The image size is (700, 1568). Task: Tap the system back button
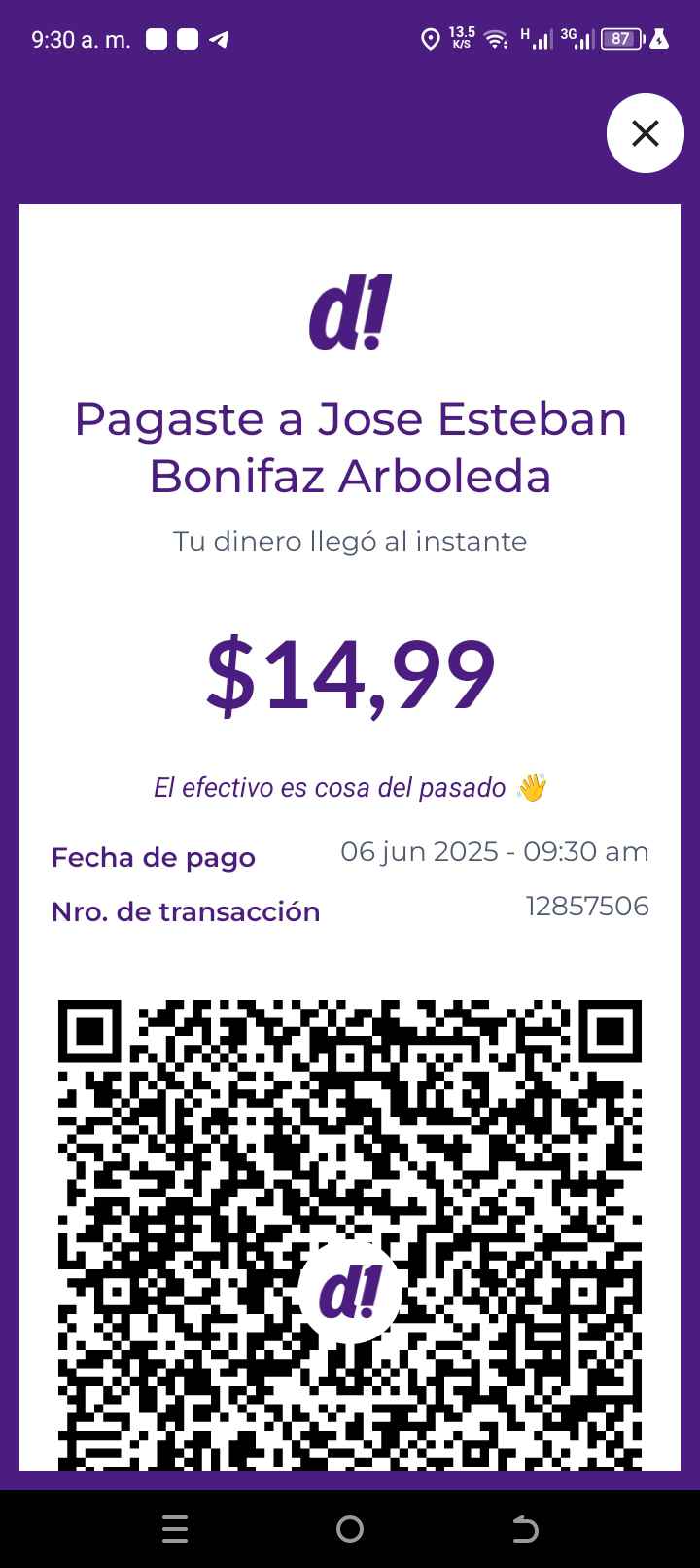tap(525, 1530)
